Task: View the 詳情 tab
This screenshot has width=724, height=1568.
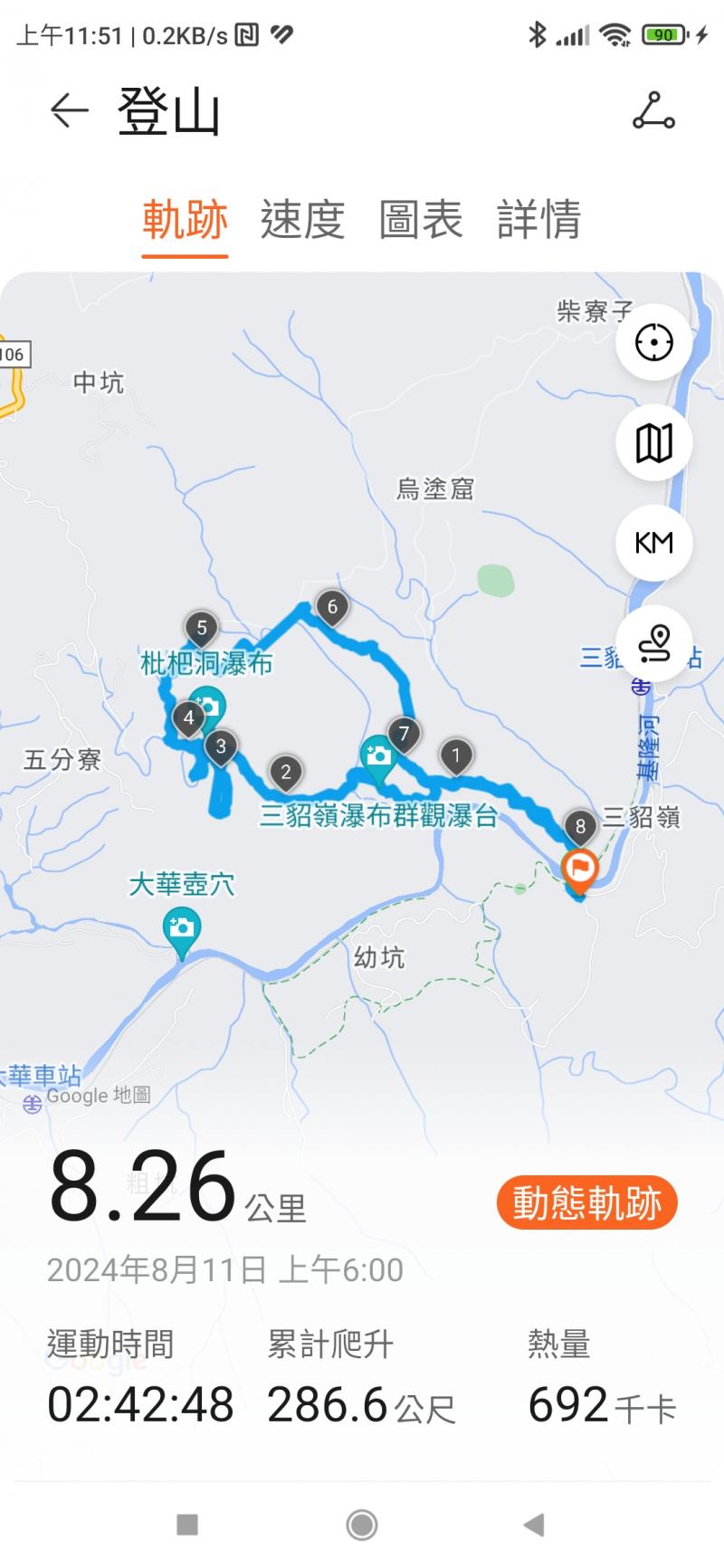Action: (x=538, y=220)
